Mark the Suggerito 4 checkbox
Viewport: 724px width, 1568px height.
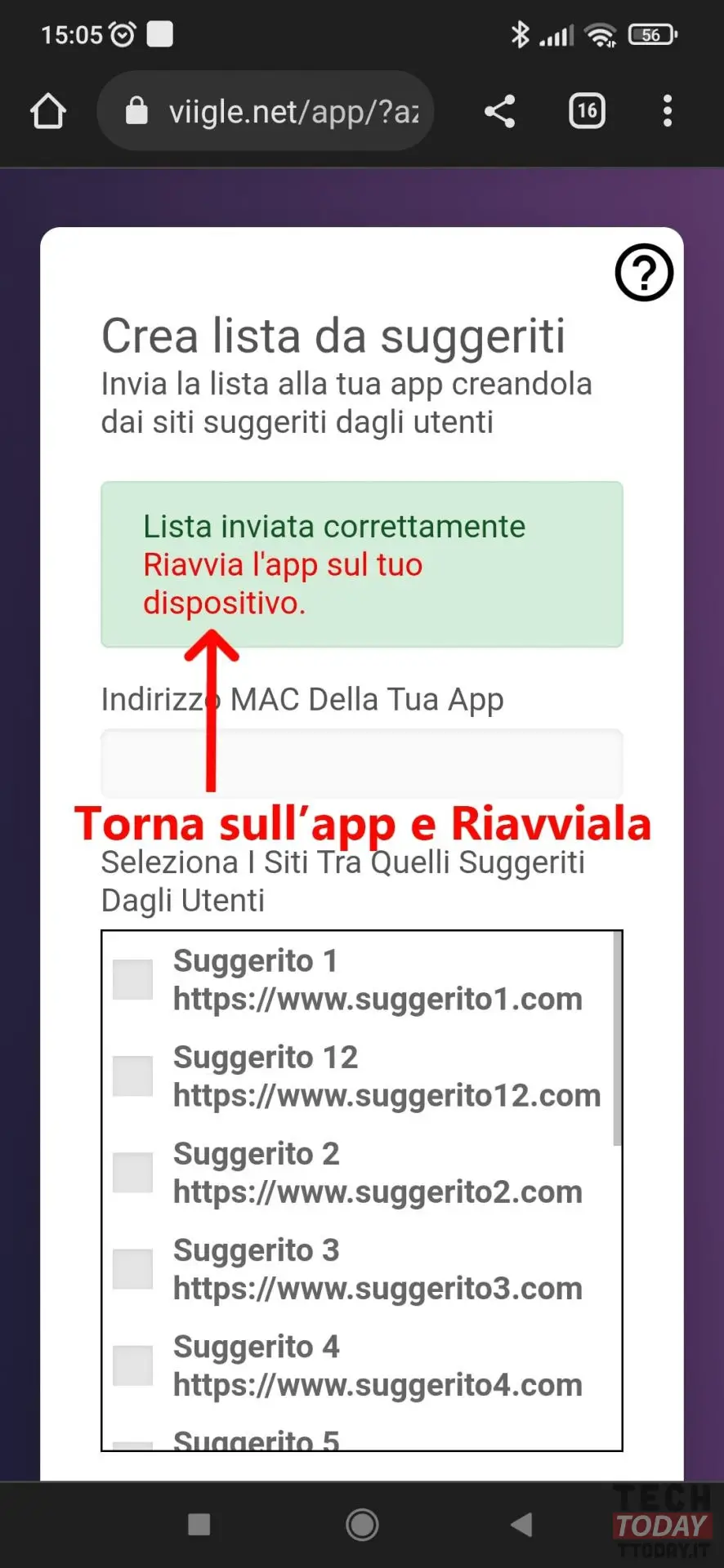(132, 1365)
